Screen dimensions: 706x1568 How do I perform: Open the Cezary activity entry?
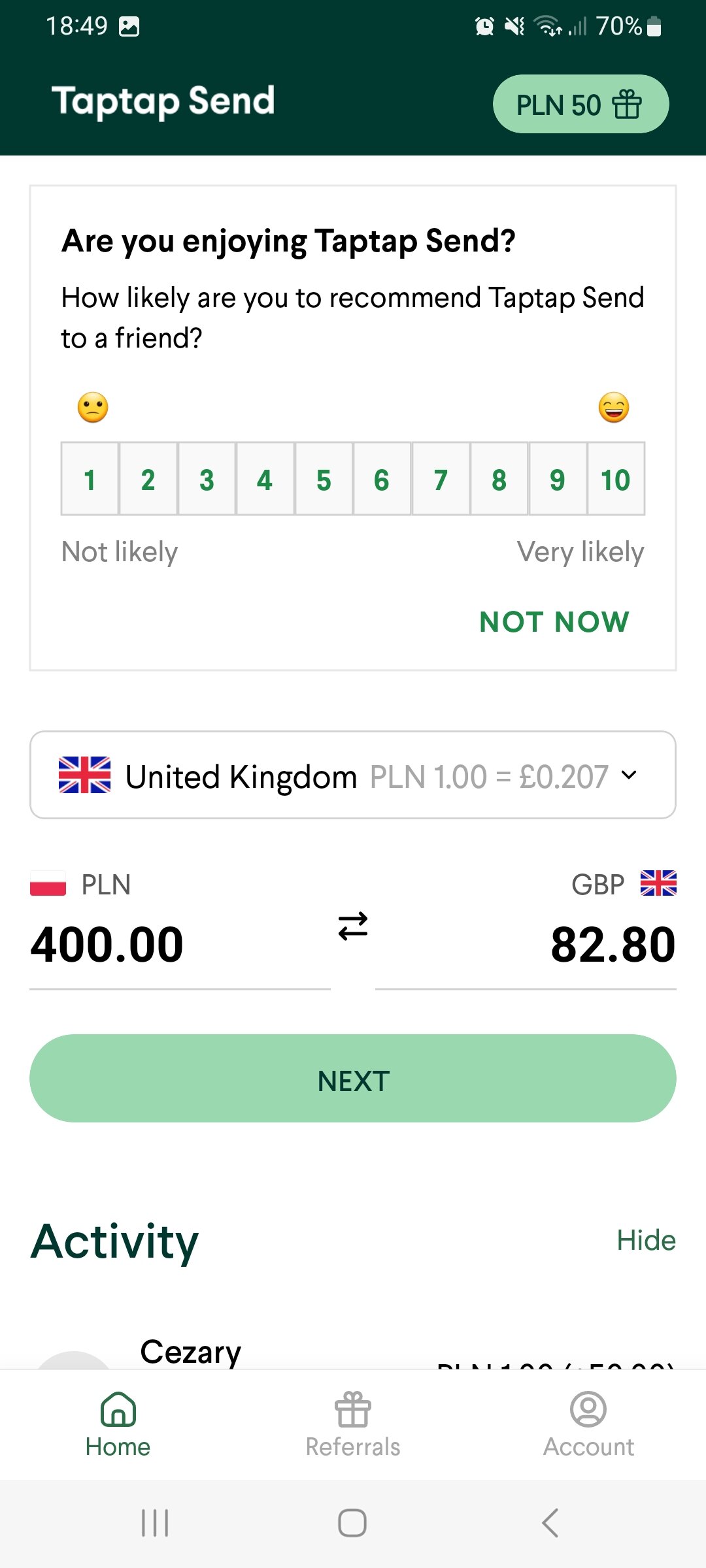pos(191,1351)
